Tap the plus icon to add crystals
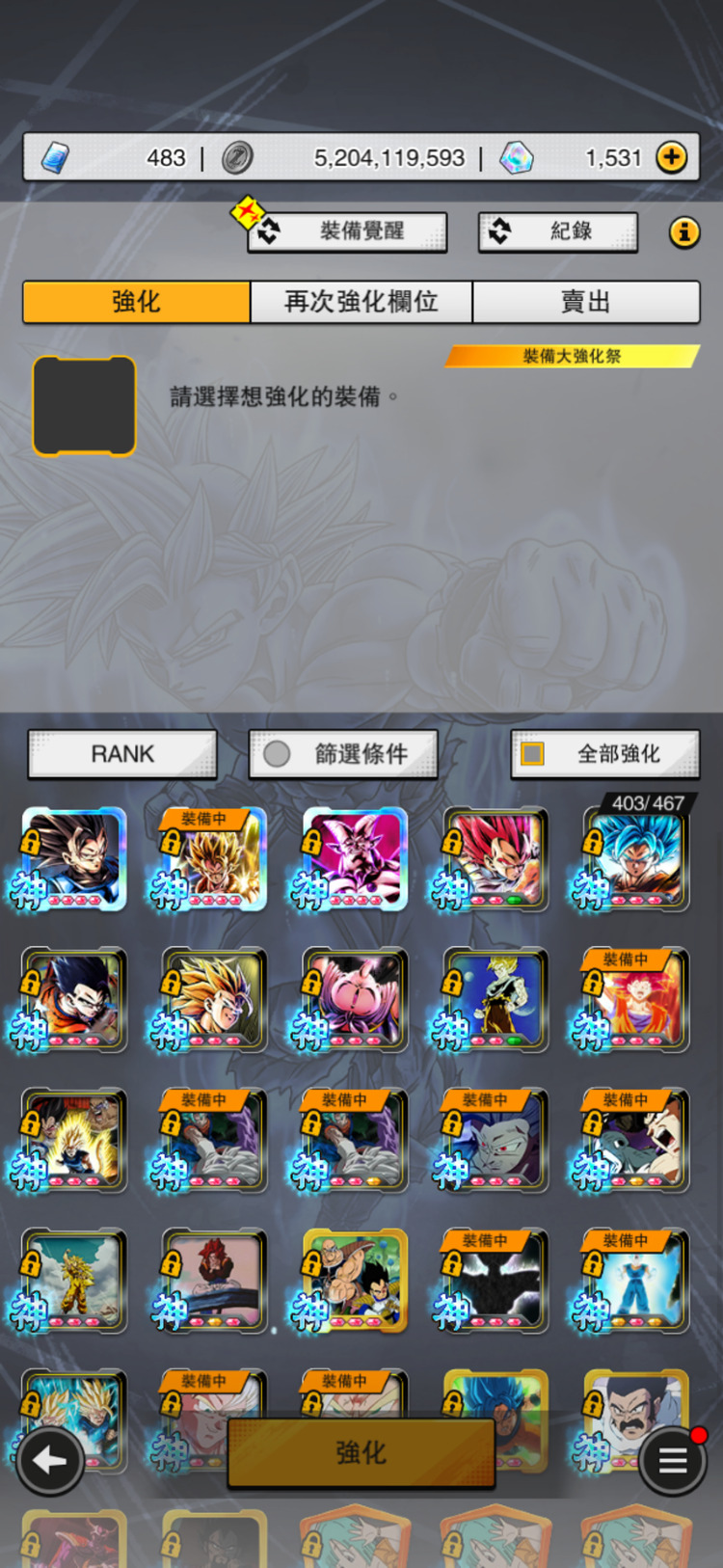Image resolution: width=723 pixels, height=1568 pixels. (672, 157)
